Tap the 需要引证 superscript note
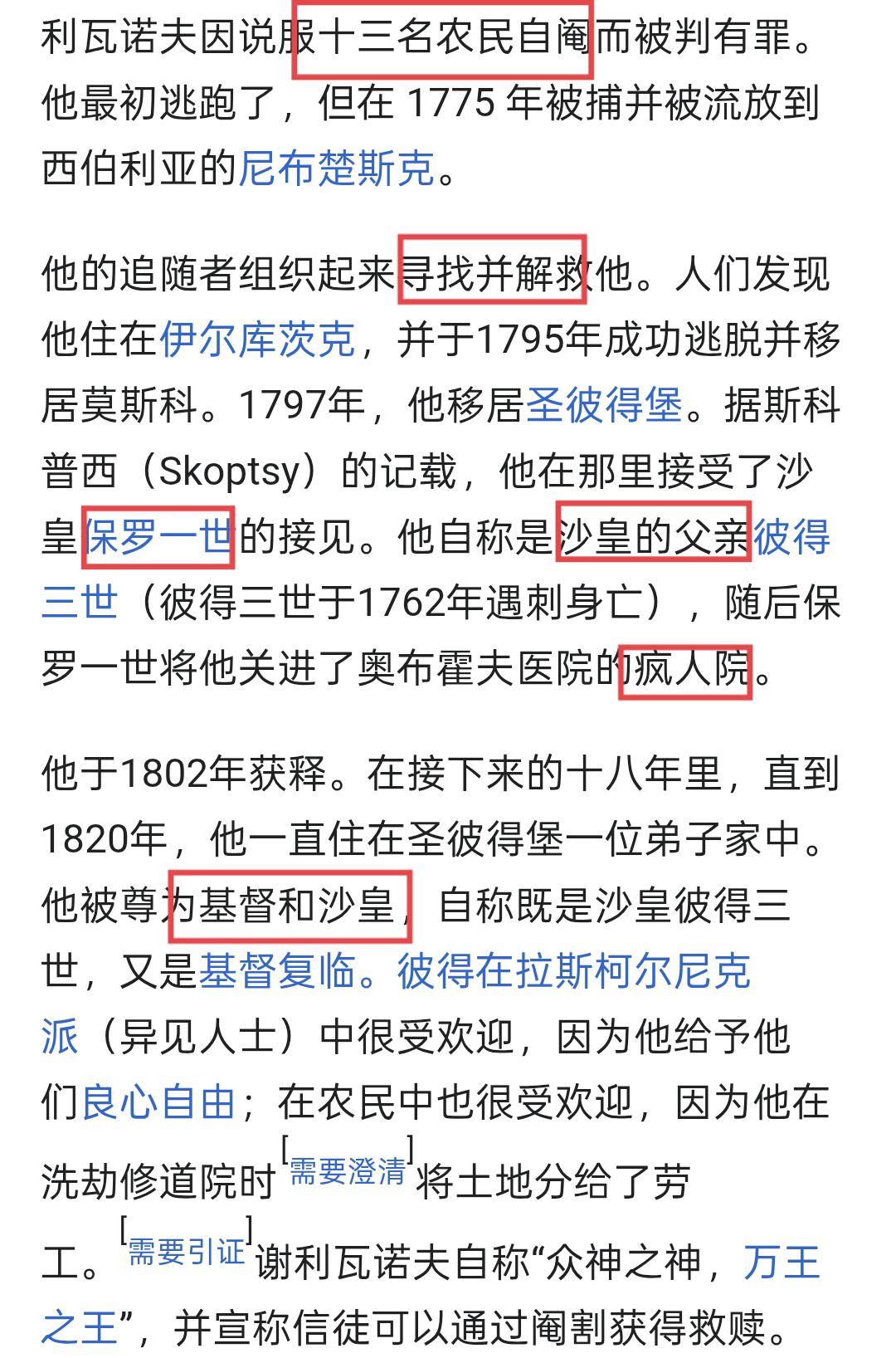Viewport: 896px width, 1358px height. tap(187, 1252)
